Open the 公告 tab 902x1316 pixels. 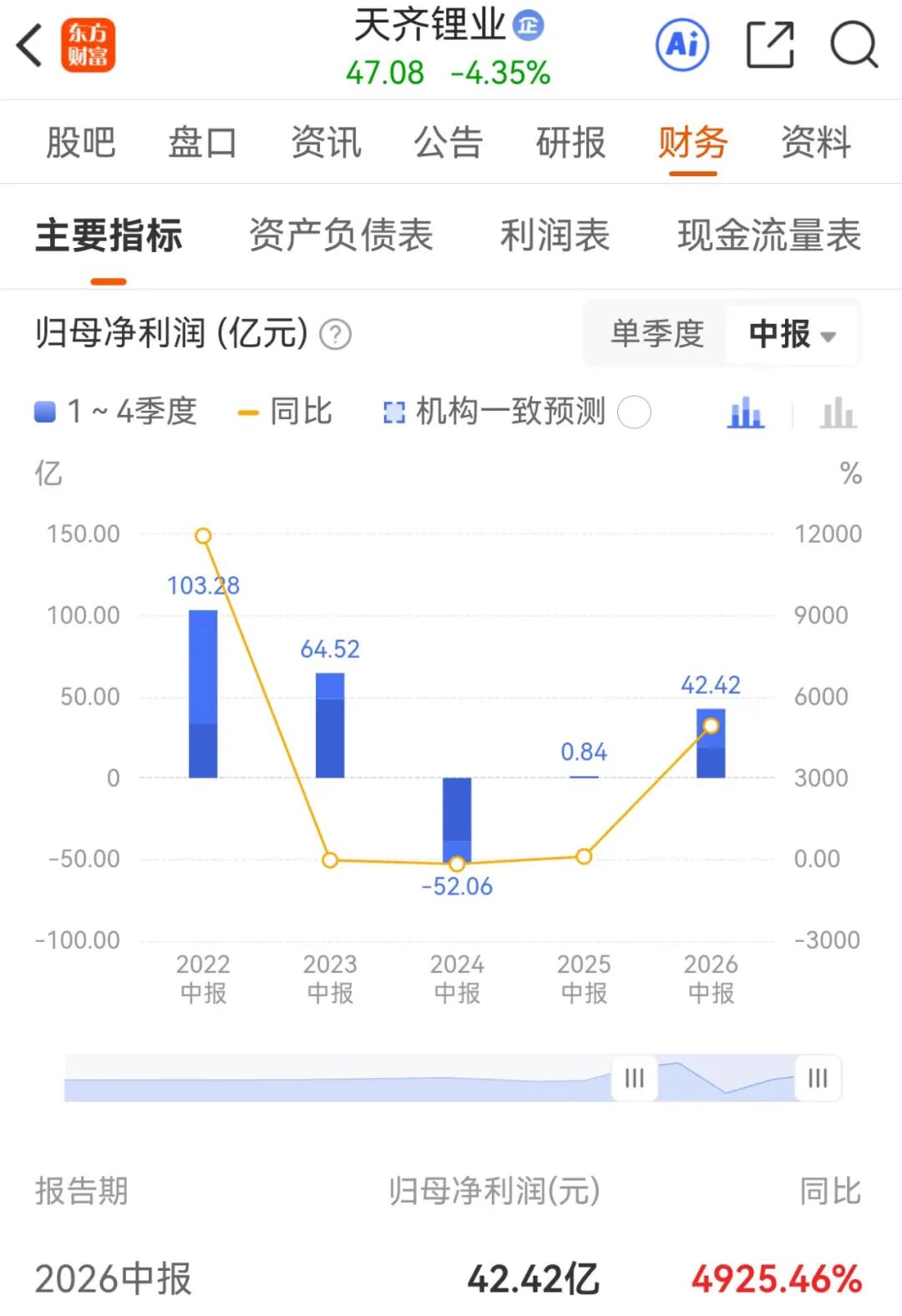pyautogui.click(x=448, y=142)
